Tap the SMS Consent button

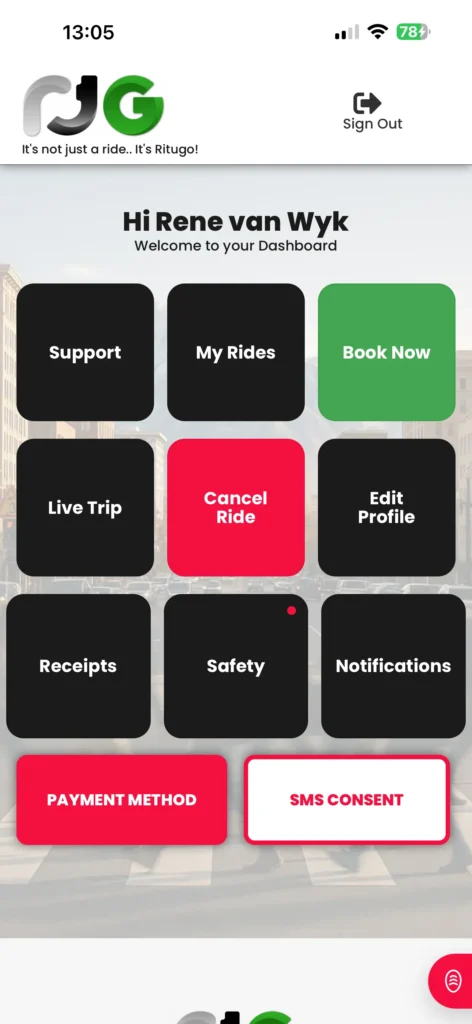pyautogui.click(x=347, y=800)
